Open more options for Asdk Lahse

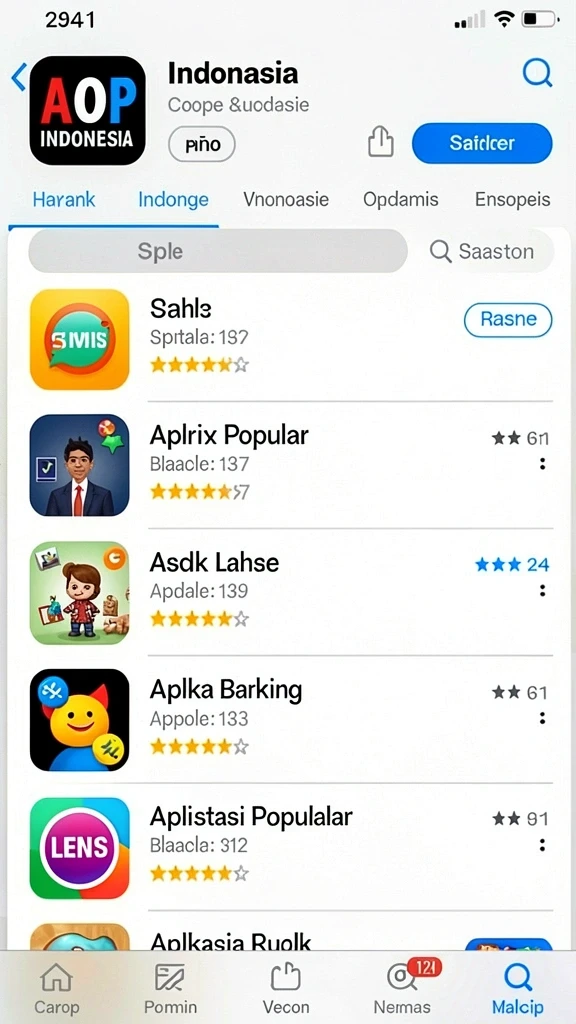tap(542, 590)
